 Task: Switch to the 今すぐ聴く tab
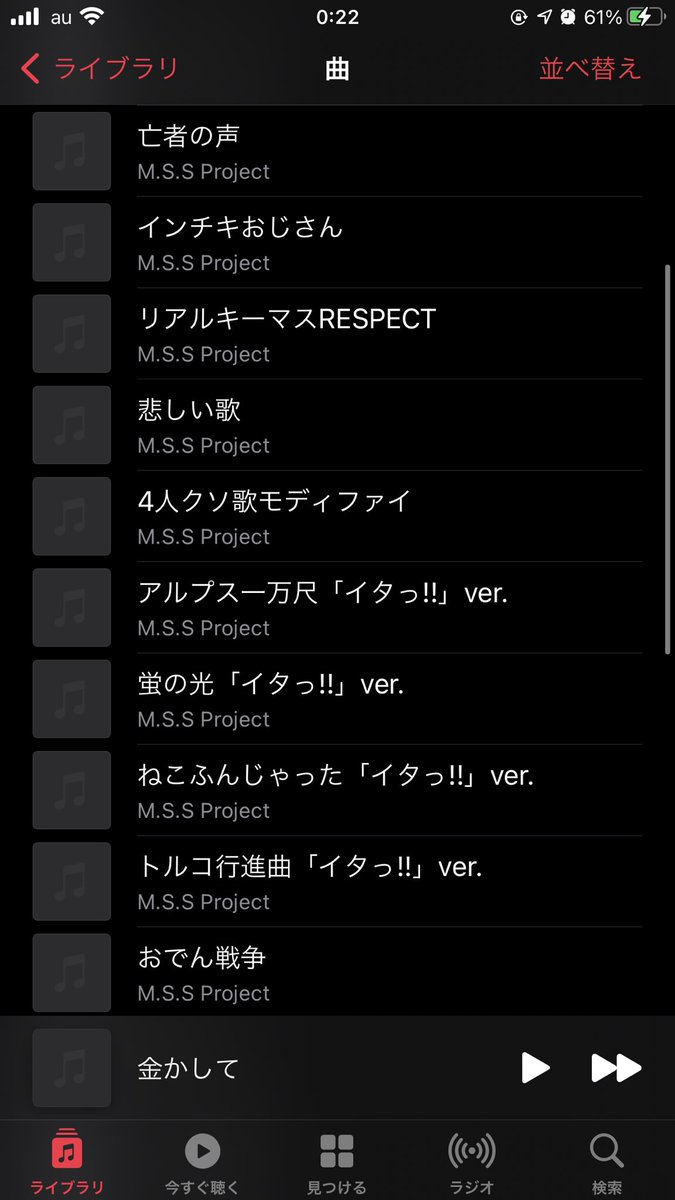tap(202, 1162)
